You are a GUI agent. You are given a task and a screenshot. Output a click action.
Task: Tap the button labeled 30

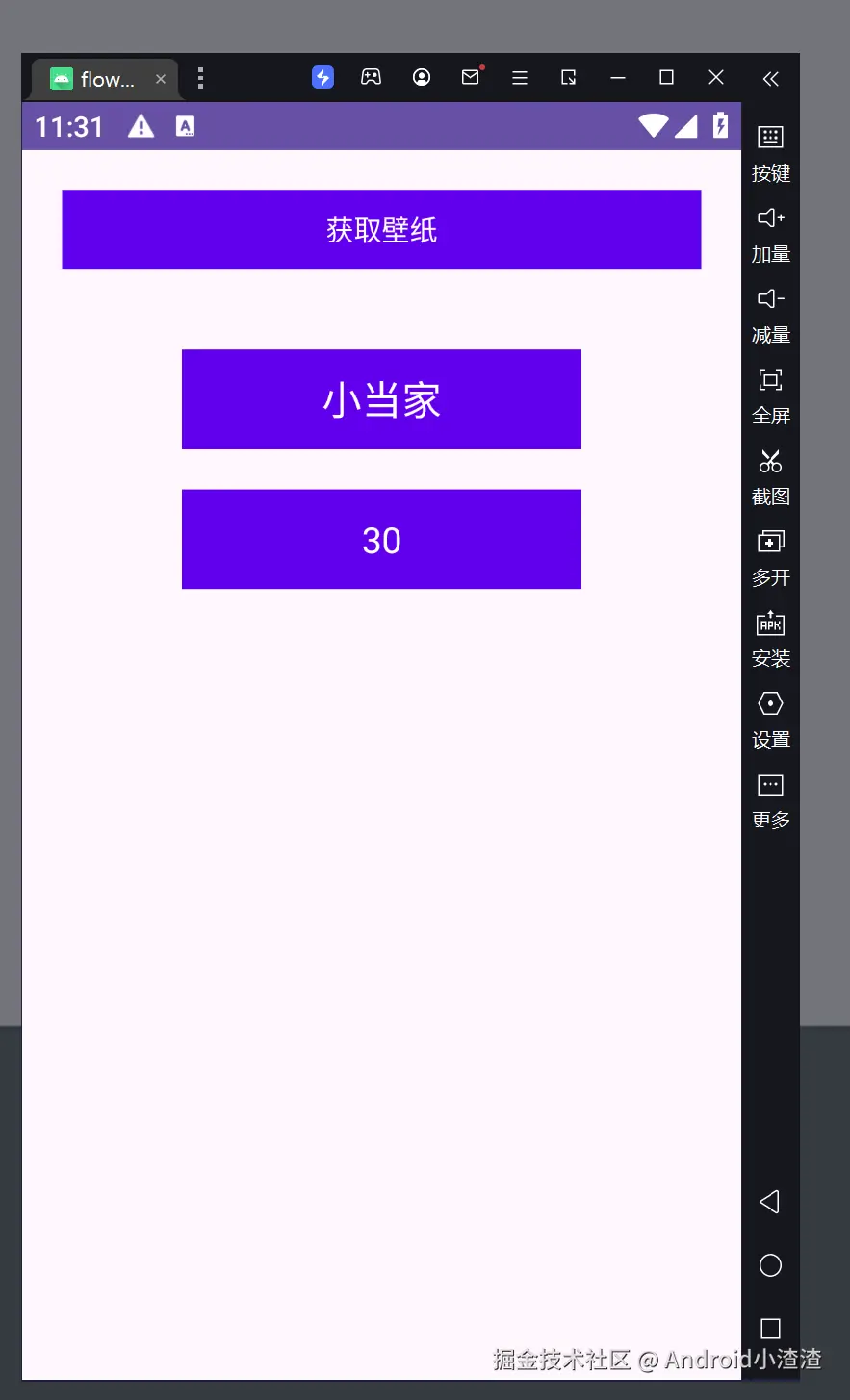click(381, 539)
